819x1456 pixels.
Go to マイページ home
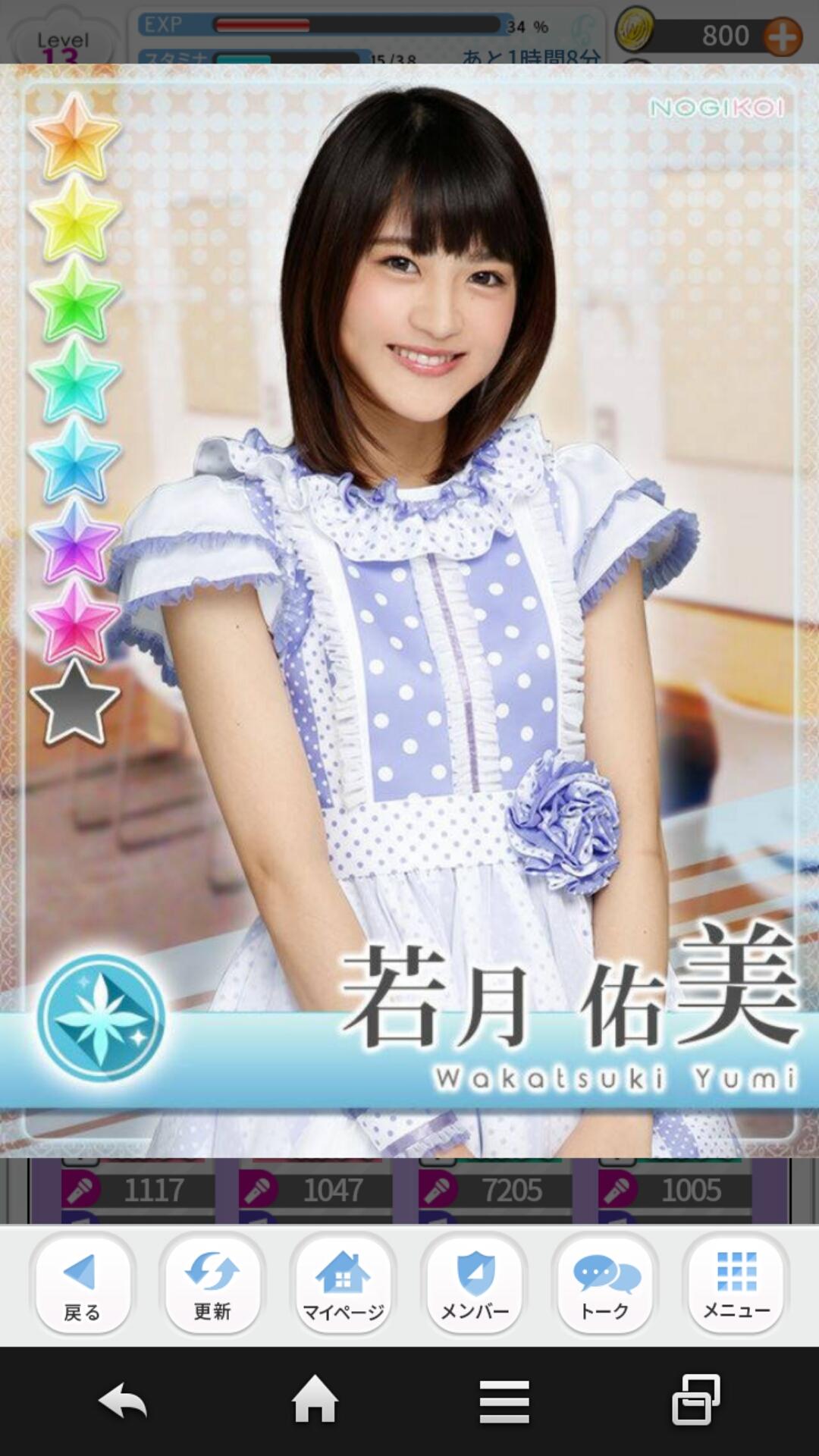coord(343,1283)
